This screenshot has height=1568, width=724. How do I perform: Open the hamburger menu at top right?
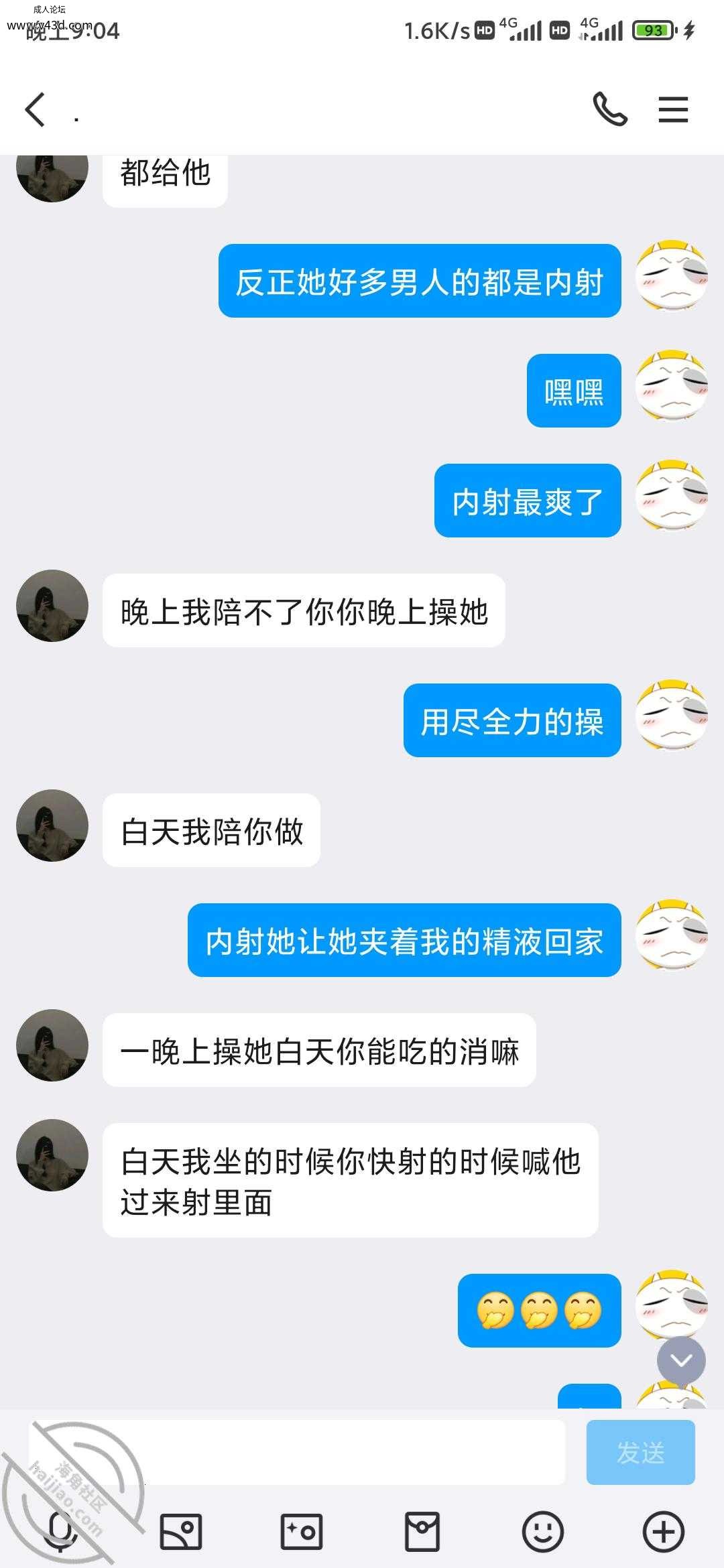[x=673, y=110]
